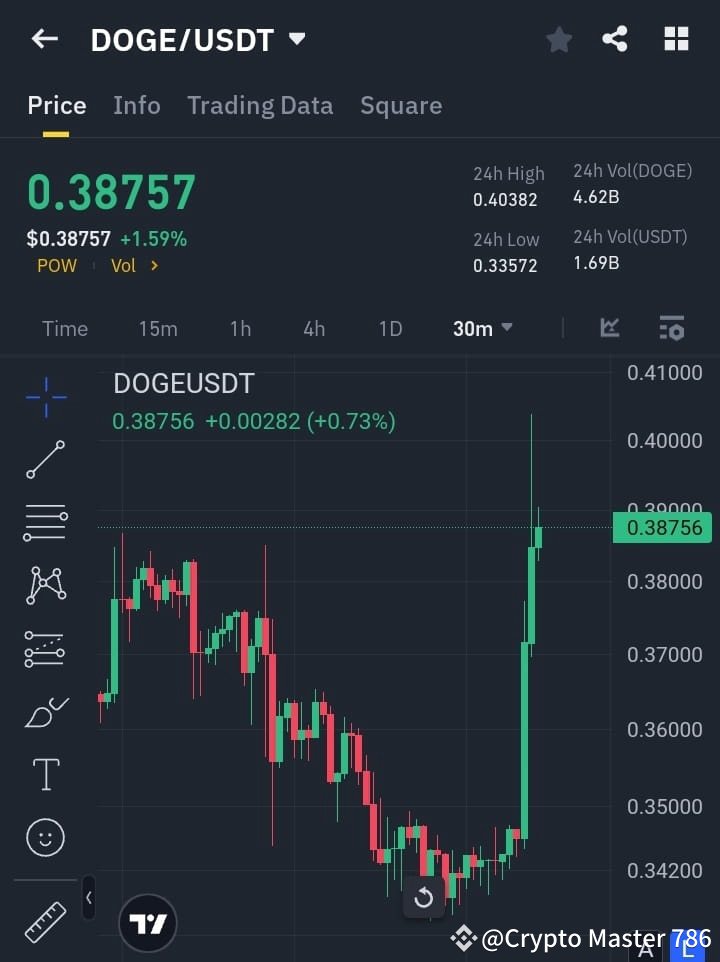720x962 pixels.
Task: Open the chart indicators settings icon
Action: [671, 328]
